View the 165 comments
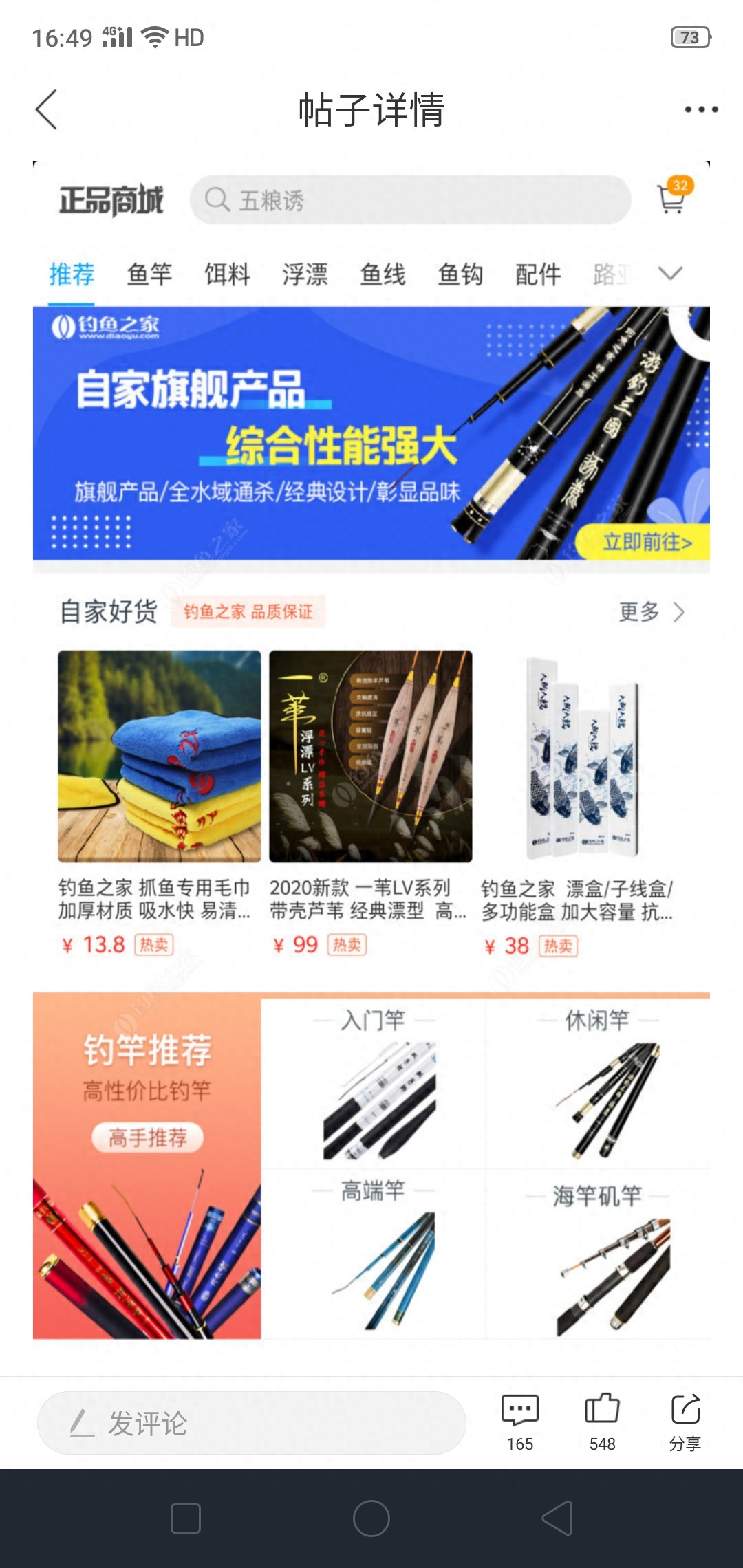 [520, 1422]
